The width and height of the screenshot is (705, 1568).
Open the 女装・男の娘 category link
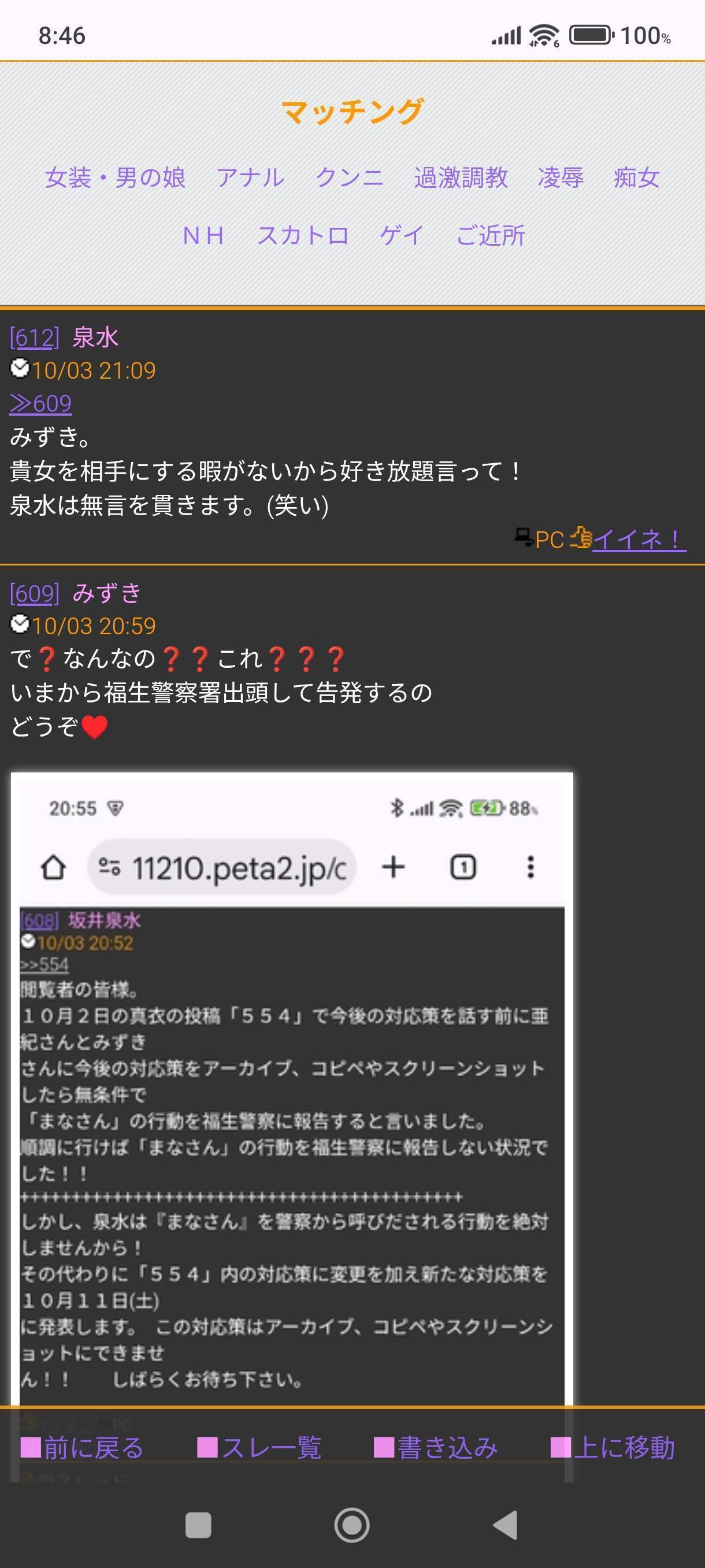coord(115,177)
